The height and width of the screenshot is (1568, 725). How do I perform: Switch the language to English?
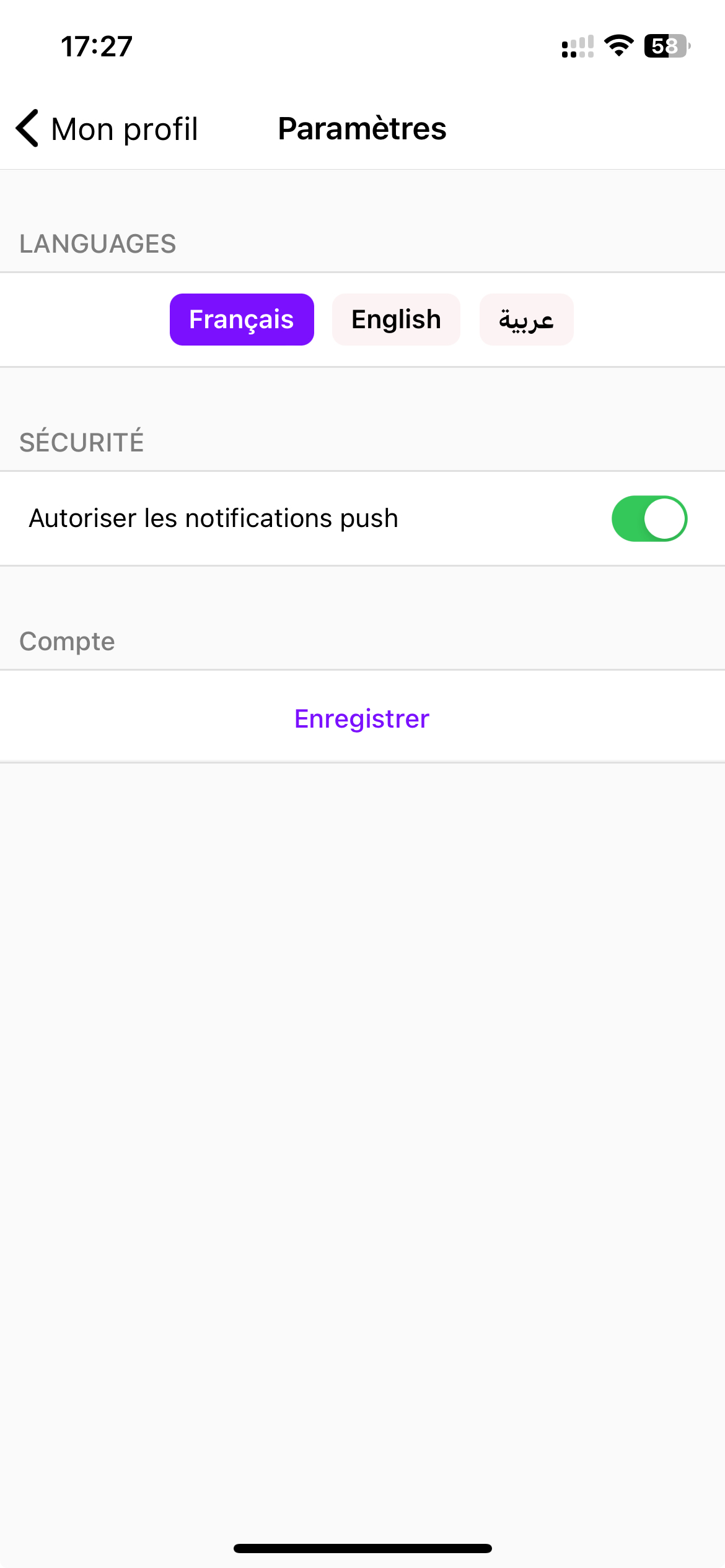point(396,320)
